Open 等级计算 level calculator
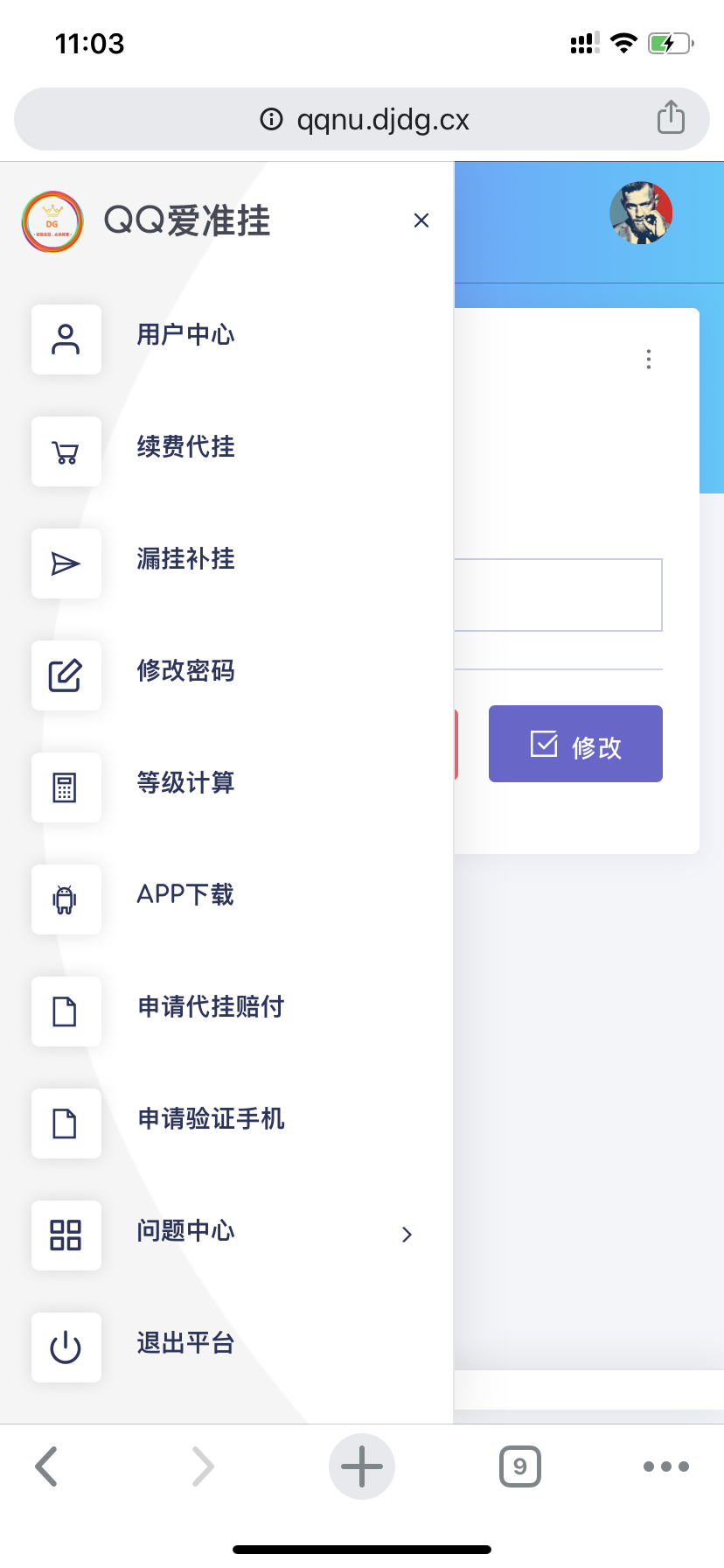724x1568 pixels. [x=185, y=783]
